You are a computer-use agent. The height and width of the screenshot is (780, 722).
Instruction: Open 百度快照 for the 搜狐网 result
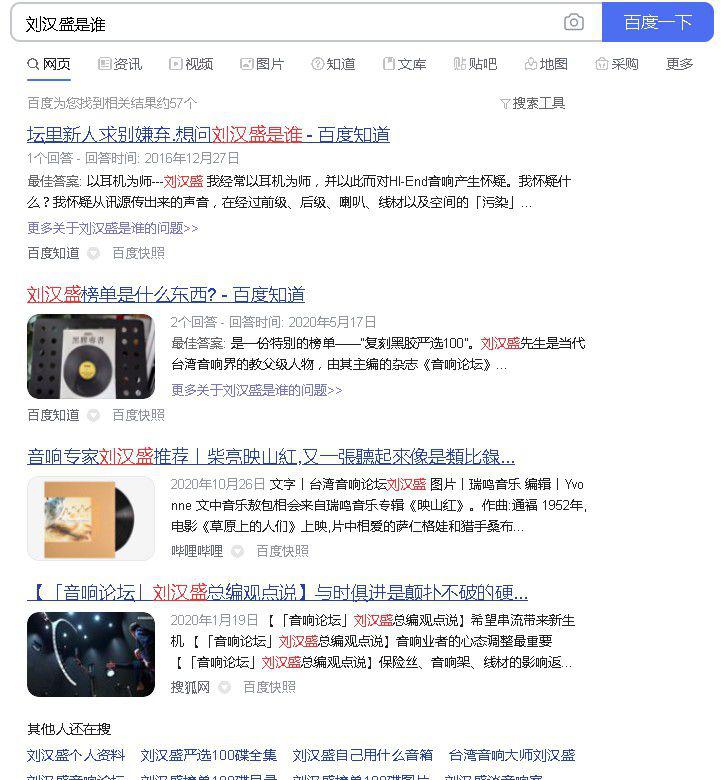[269, 687]
